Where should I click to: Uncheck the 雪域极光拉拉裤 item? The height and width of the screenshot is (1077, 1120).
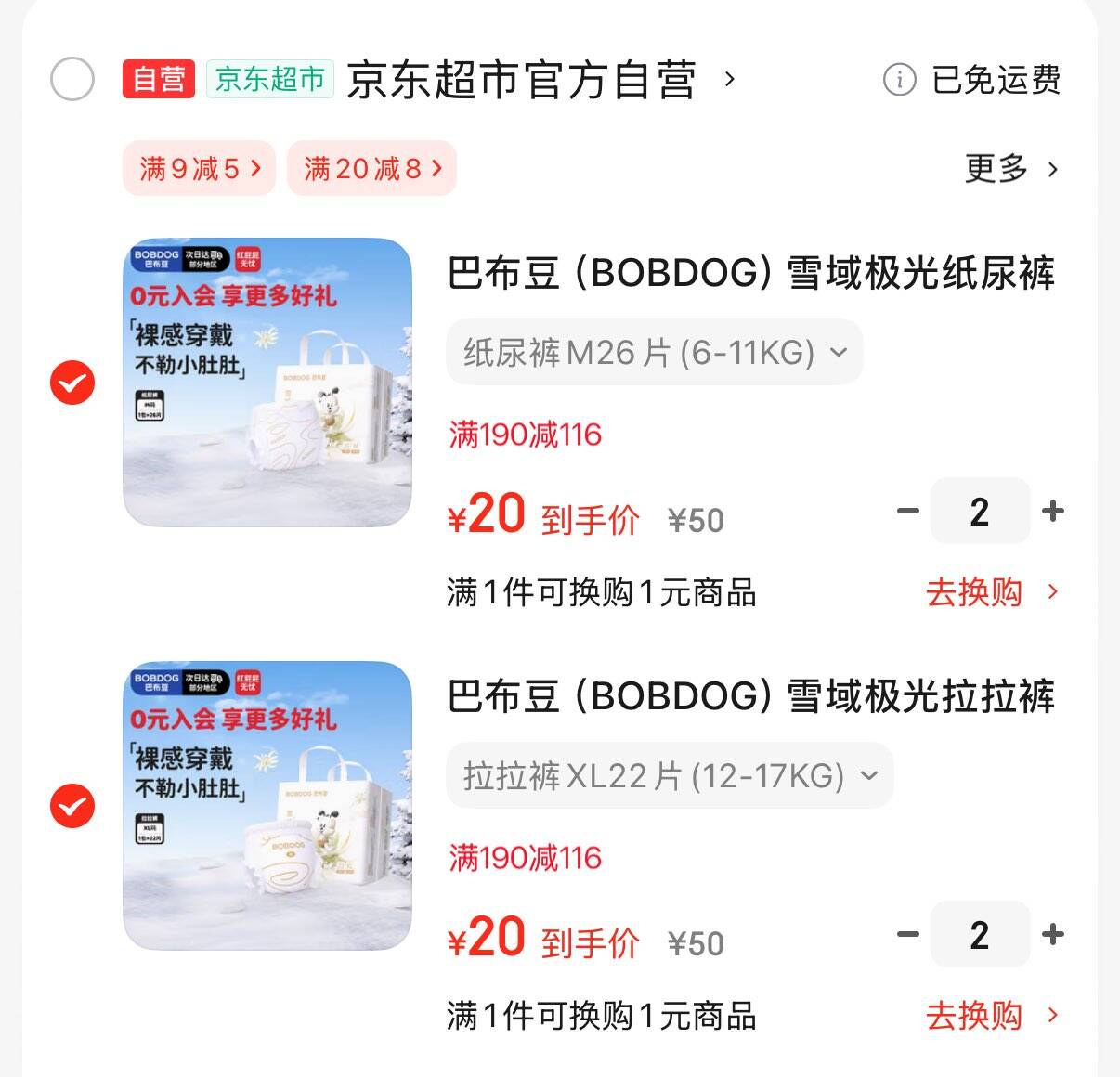tap(72, 805)
